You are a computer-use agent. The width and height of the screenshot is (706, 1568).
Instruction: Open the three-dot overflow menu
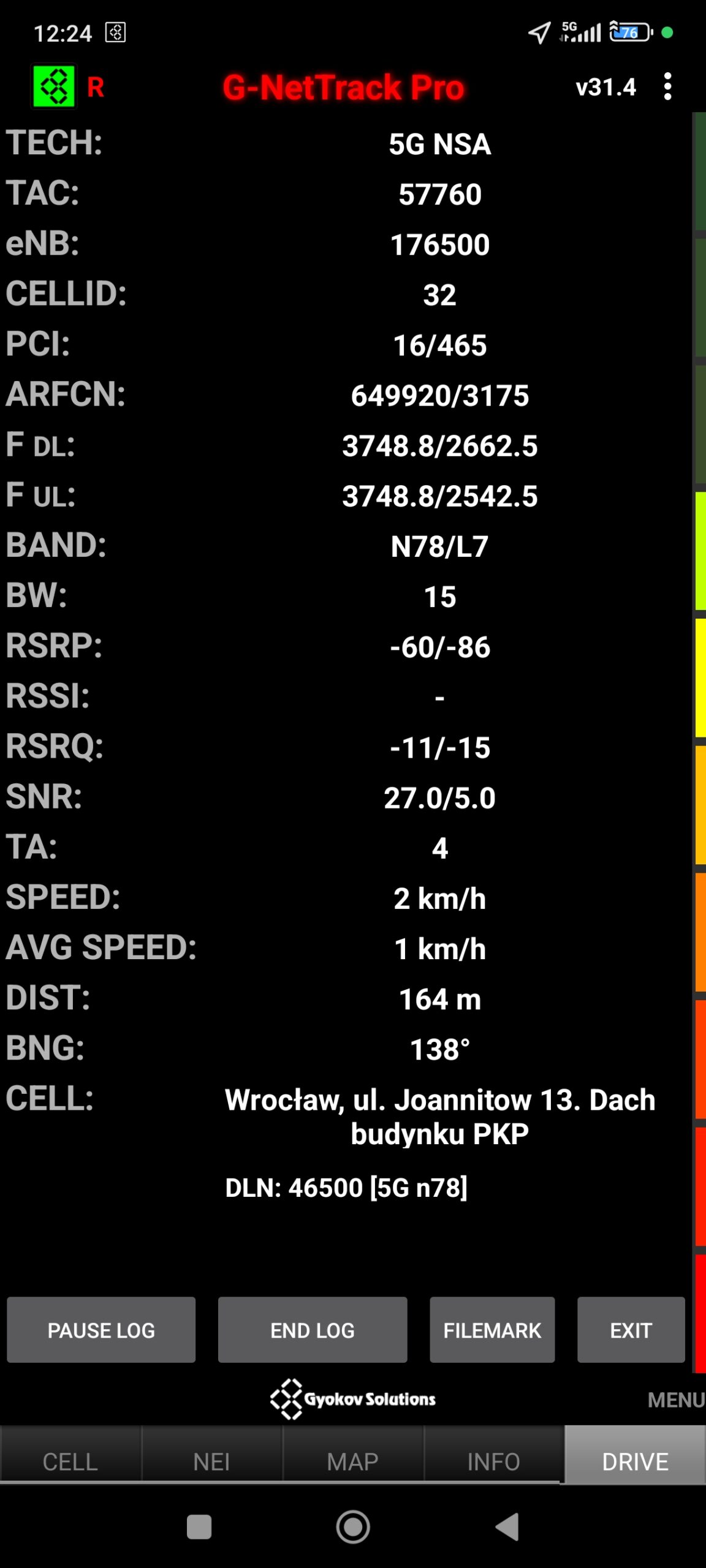667,86
